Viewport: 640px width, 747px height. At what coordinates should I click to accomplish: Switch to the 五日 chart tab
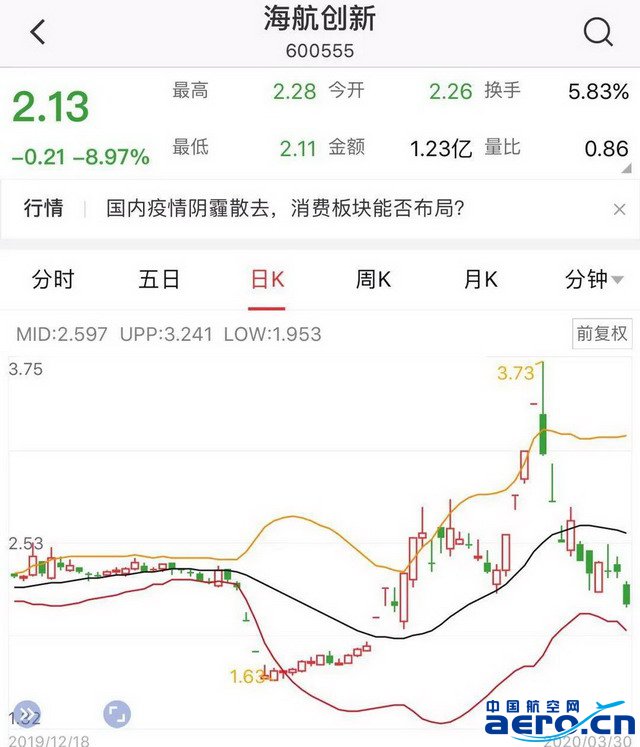click(x=159, y=280)
